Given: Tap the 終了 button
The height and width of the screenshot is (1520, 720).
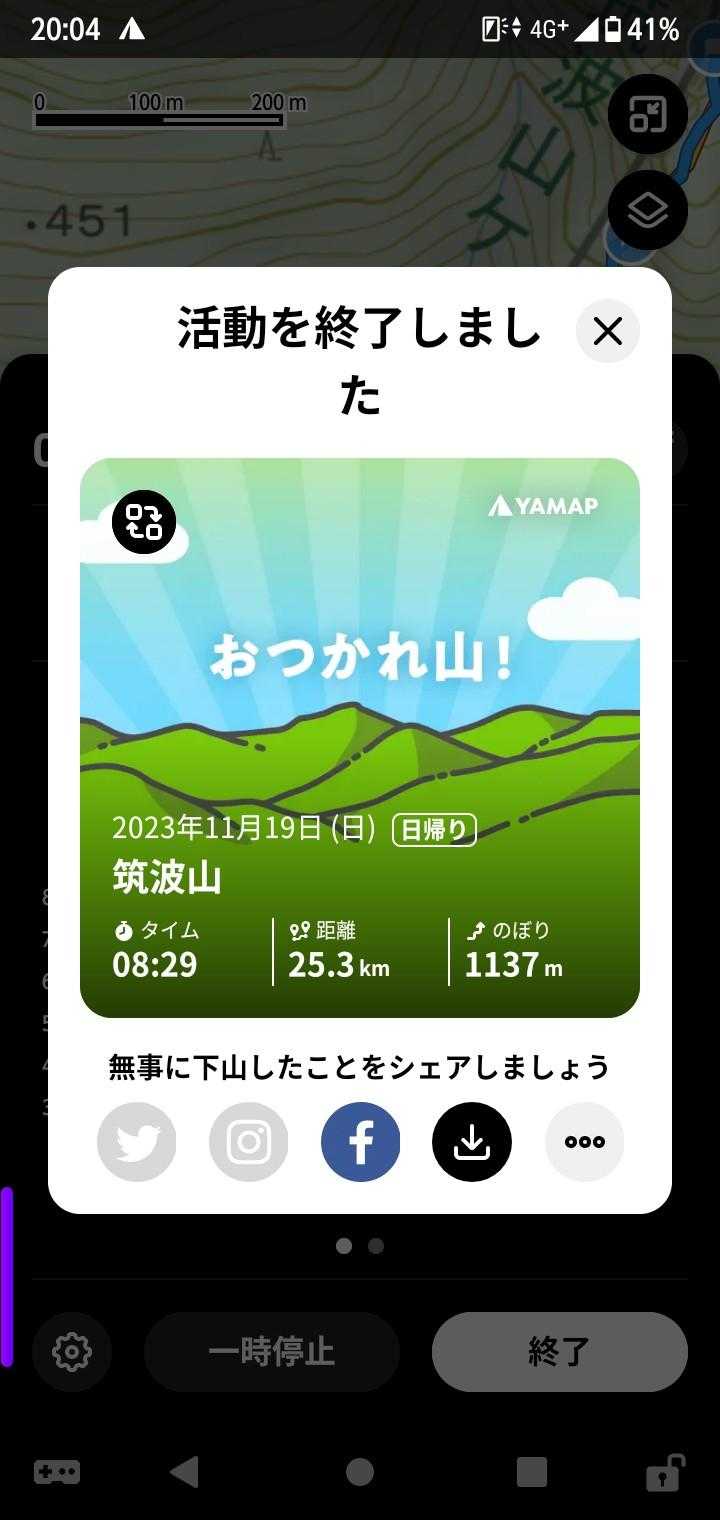Looking at the screenshot, I should [559, 1351].
